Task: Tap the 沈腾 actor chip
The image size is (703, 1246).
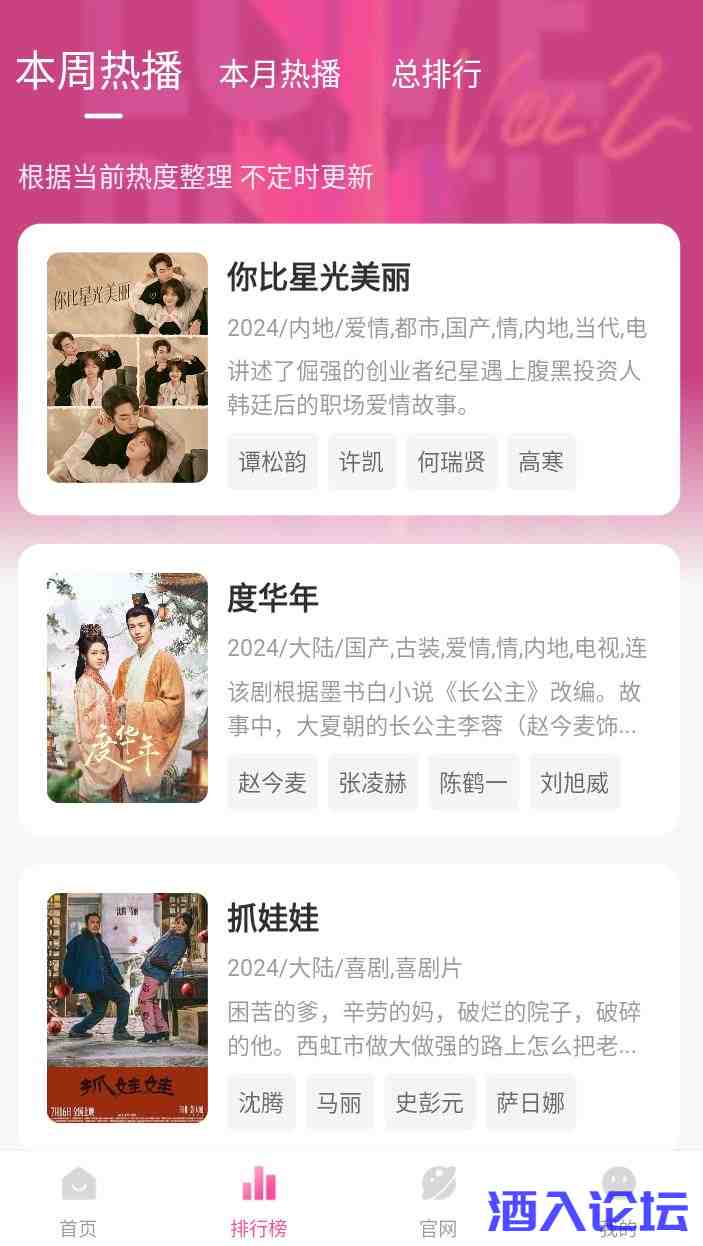Action: point(261,1102)
